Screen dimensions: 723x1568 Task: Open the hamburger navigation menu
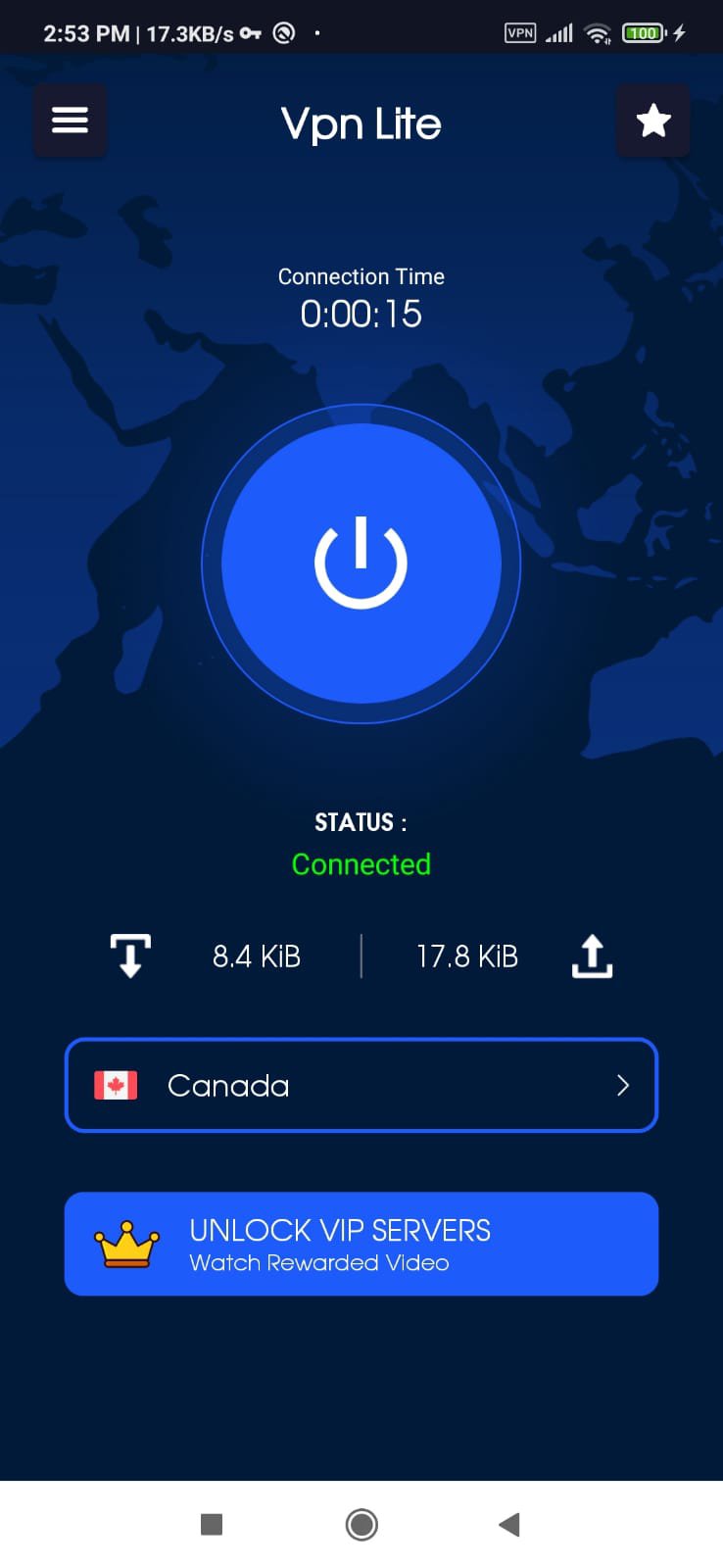coord(70,120)
